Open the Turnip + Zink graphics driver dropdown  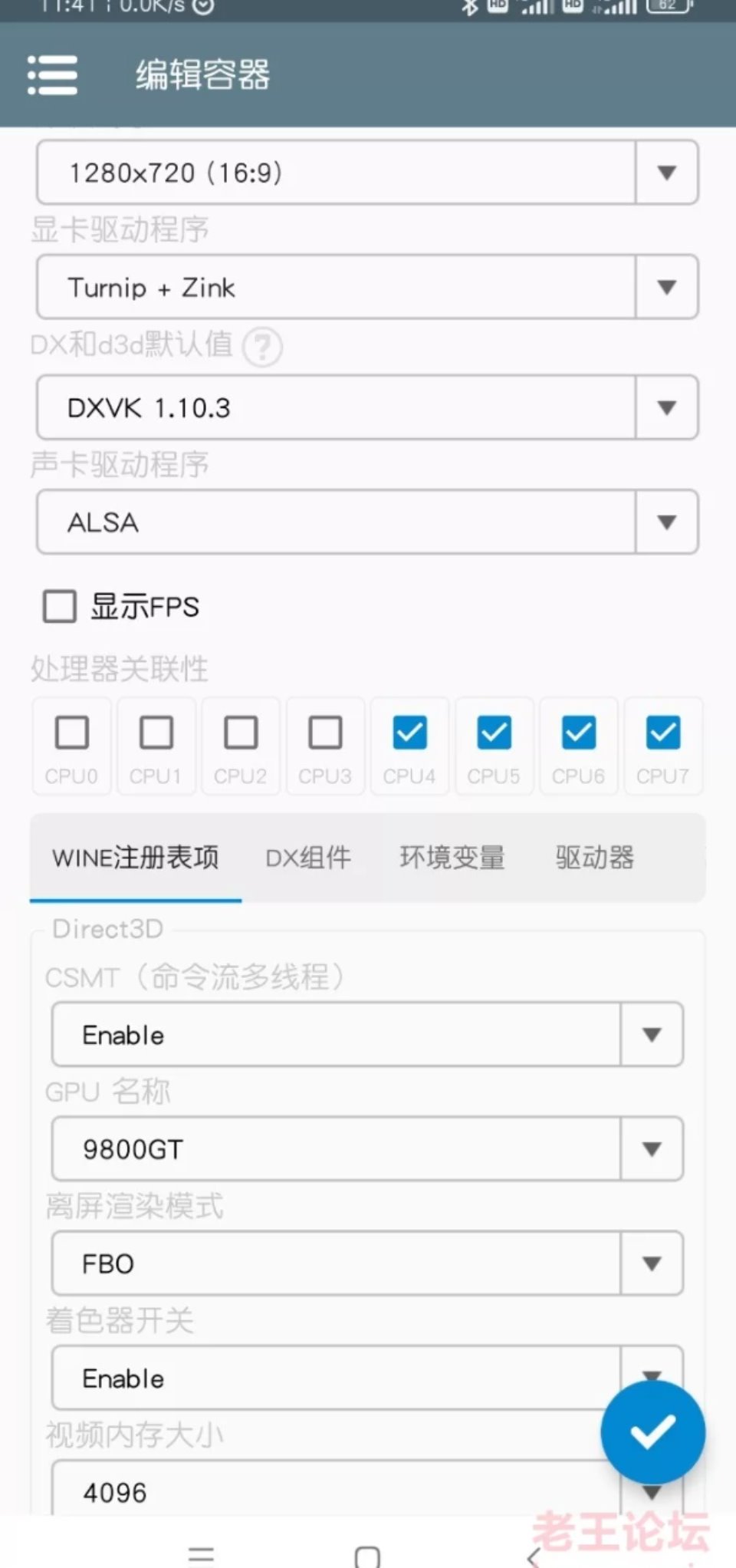367,287
